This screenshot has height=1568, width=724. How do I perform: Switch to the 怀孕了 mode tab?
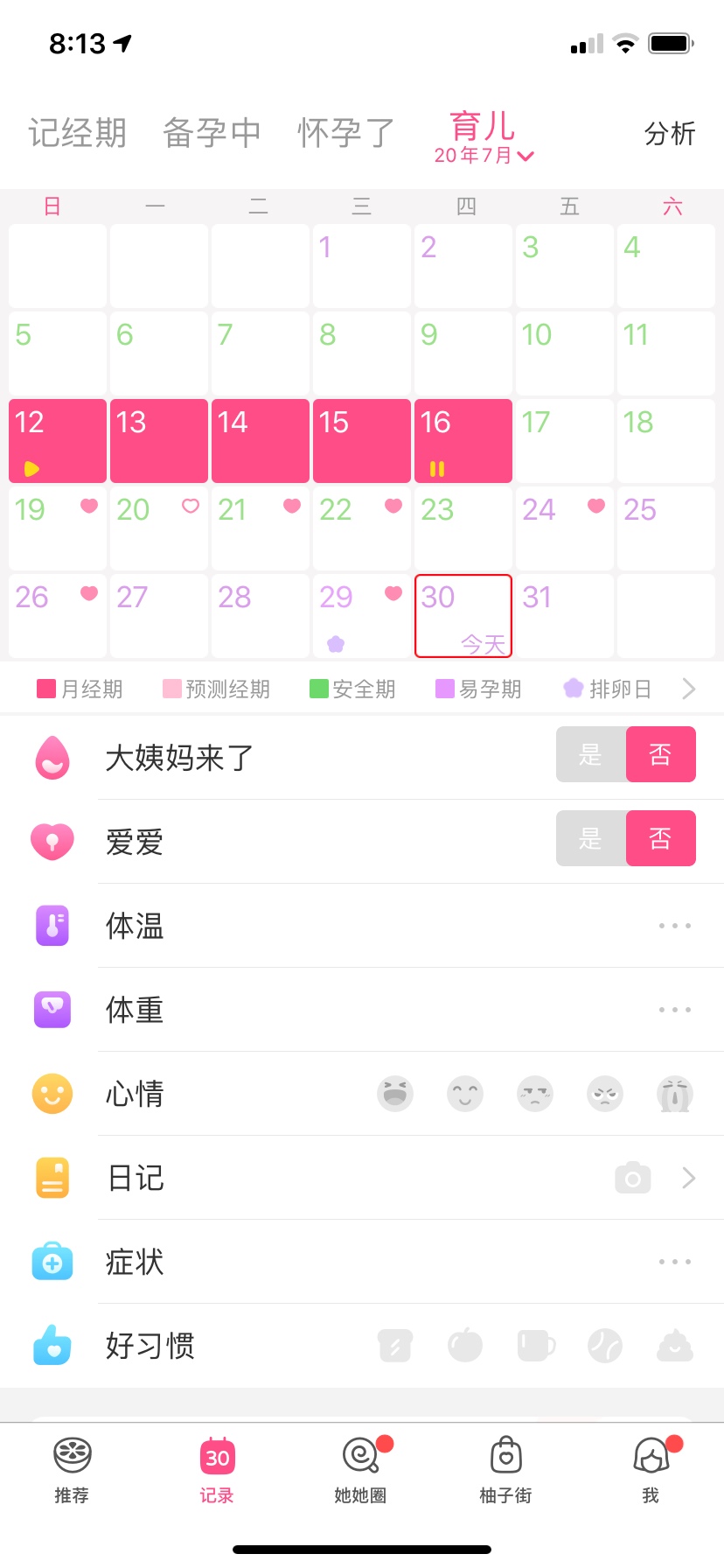346,133
